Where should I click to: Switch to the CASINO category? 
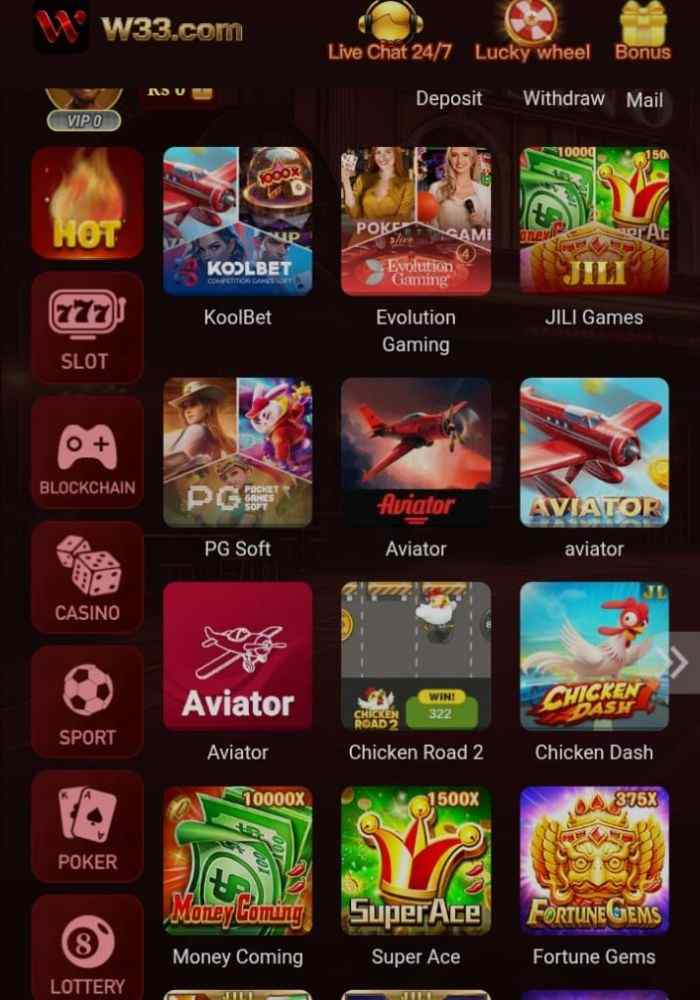87,578
